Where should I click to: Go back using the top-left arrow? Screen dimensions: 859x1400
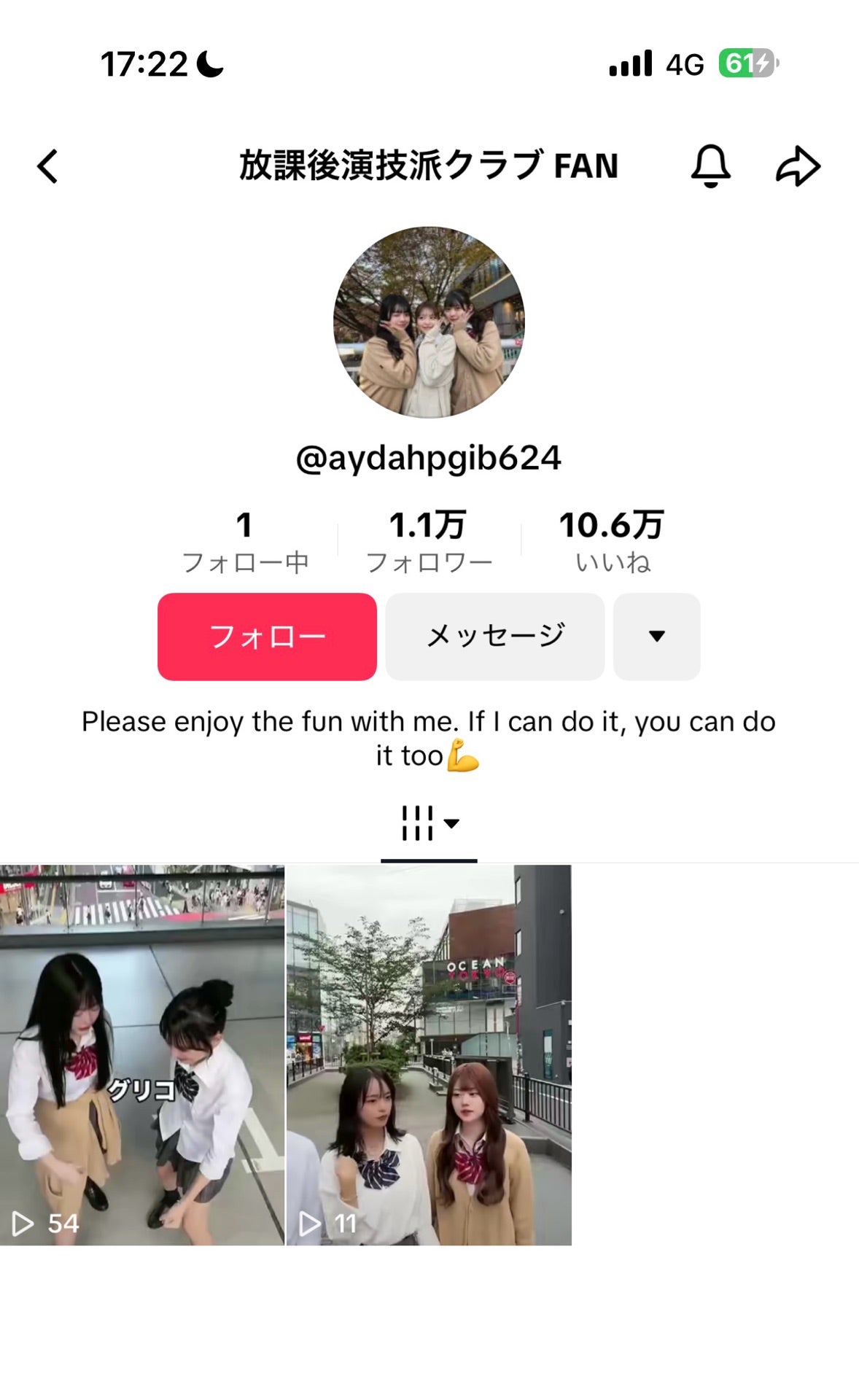48,166
